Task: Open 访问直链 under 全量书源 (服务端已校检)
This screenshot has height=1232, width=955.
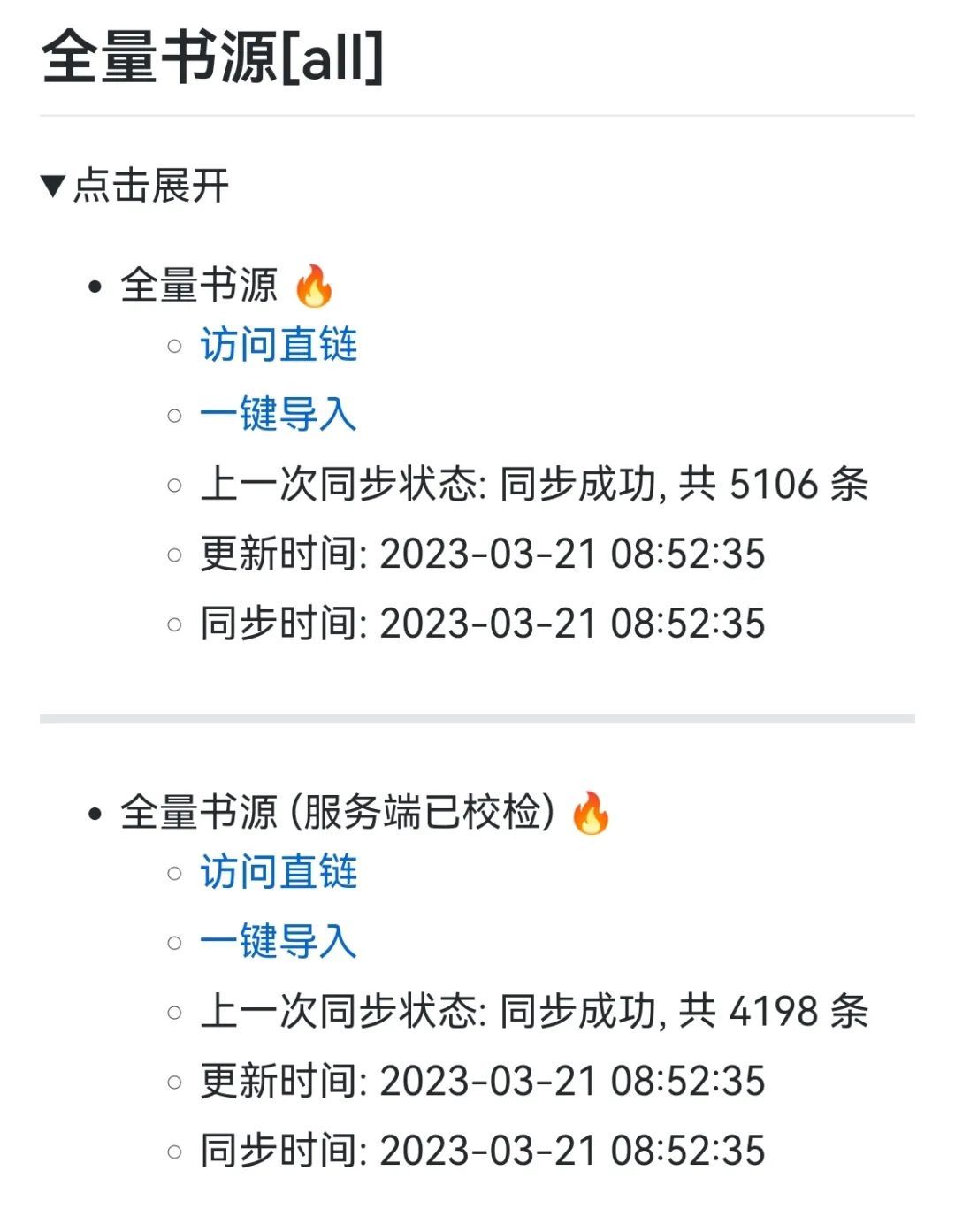Action: 278,872
